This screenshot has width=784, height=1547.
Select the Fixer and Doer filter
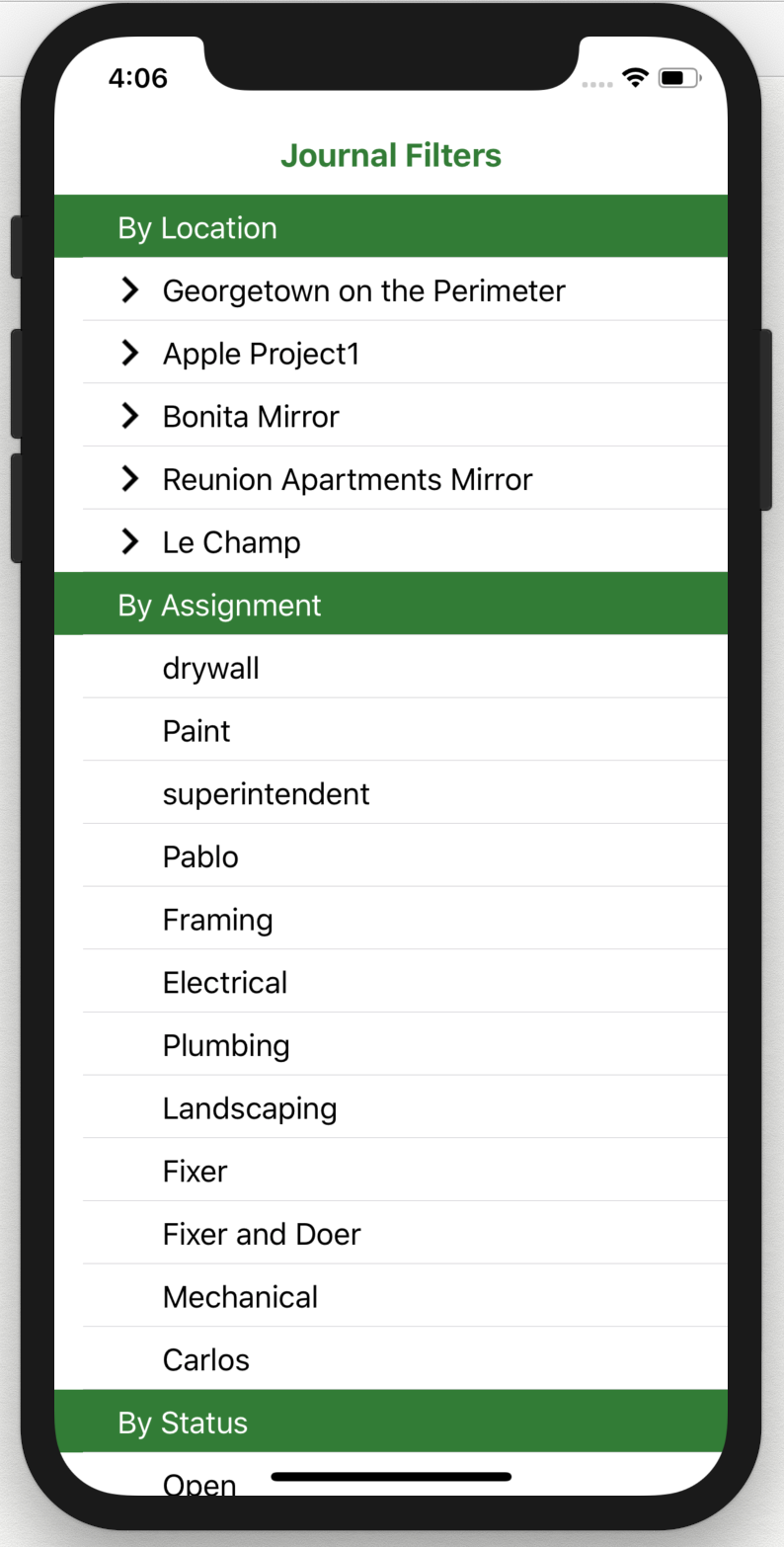(x=262, y=1234)
